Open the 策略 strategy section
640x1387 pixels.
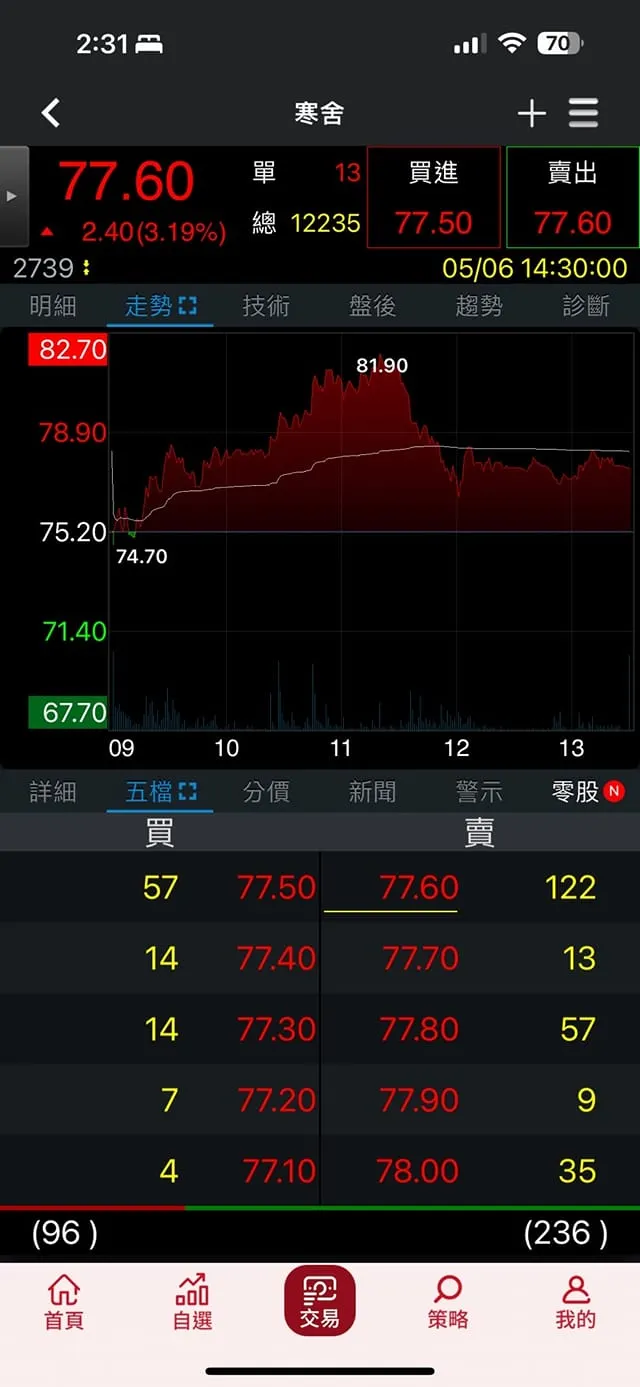pyautogui.click(x=448, y=1302)
